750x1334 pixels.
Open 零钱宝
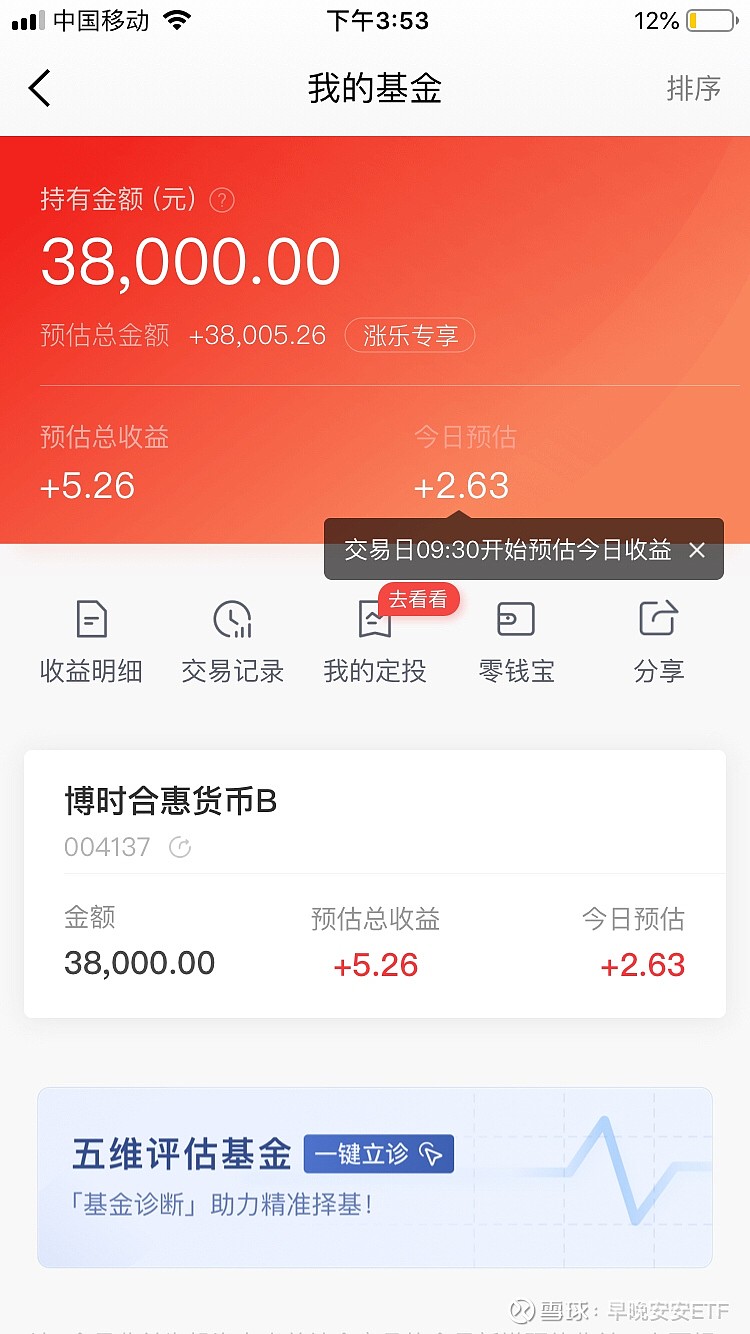[516, 642]
